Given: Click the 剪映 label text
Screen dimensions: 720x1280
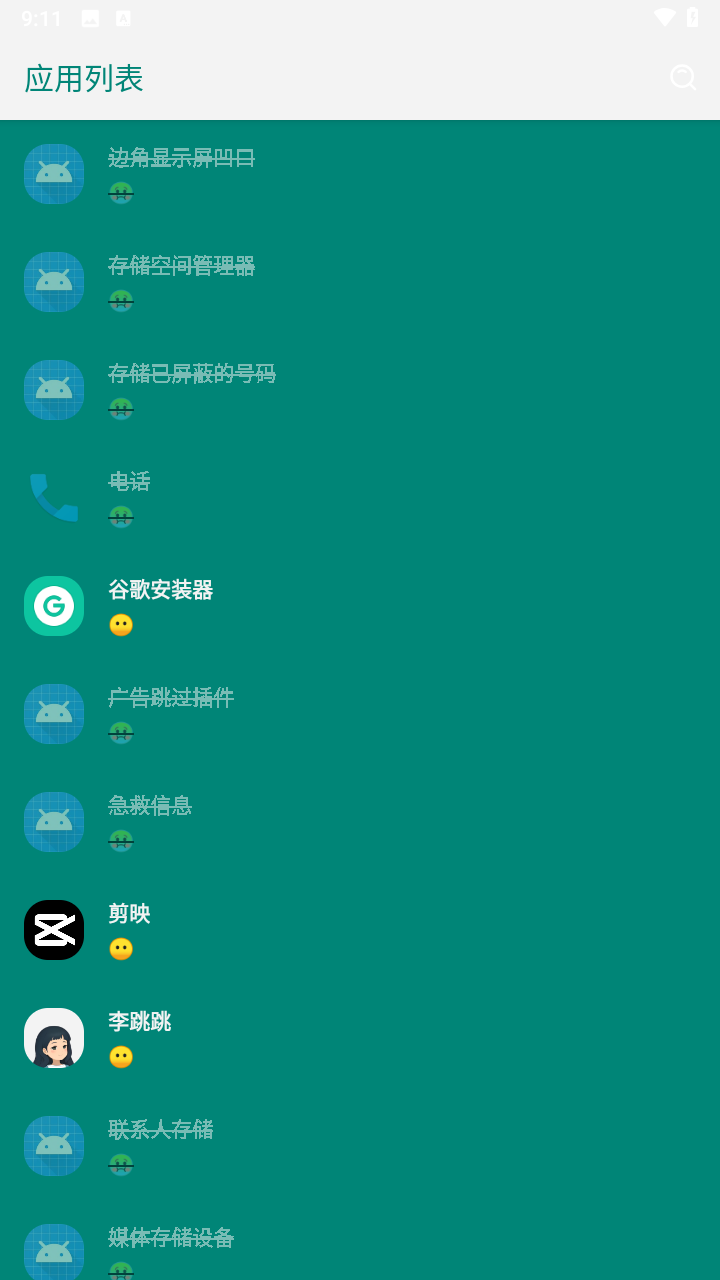Looking at the screenshot, I should [x=129, y=914].
